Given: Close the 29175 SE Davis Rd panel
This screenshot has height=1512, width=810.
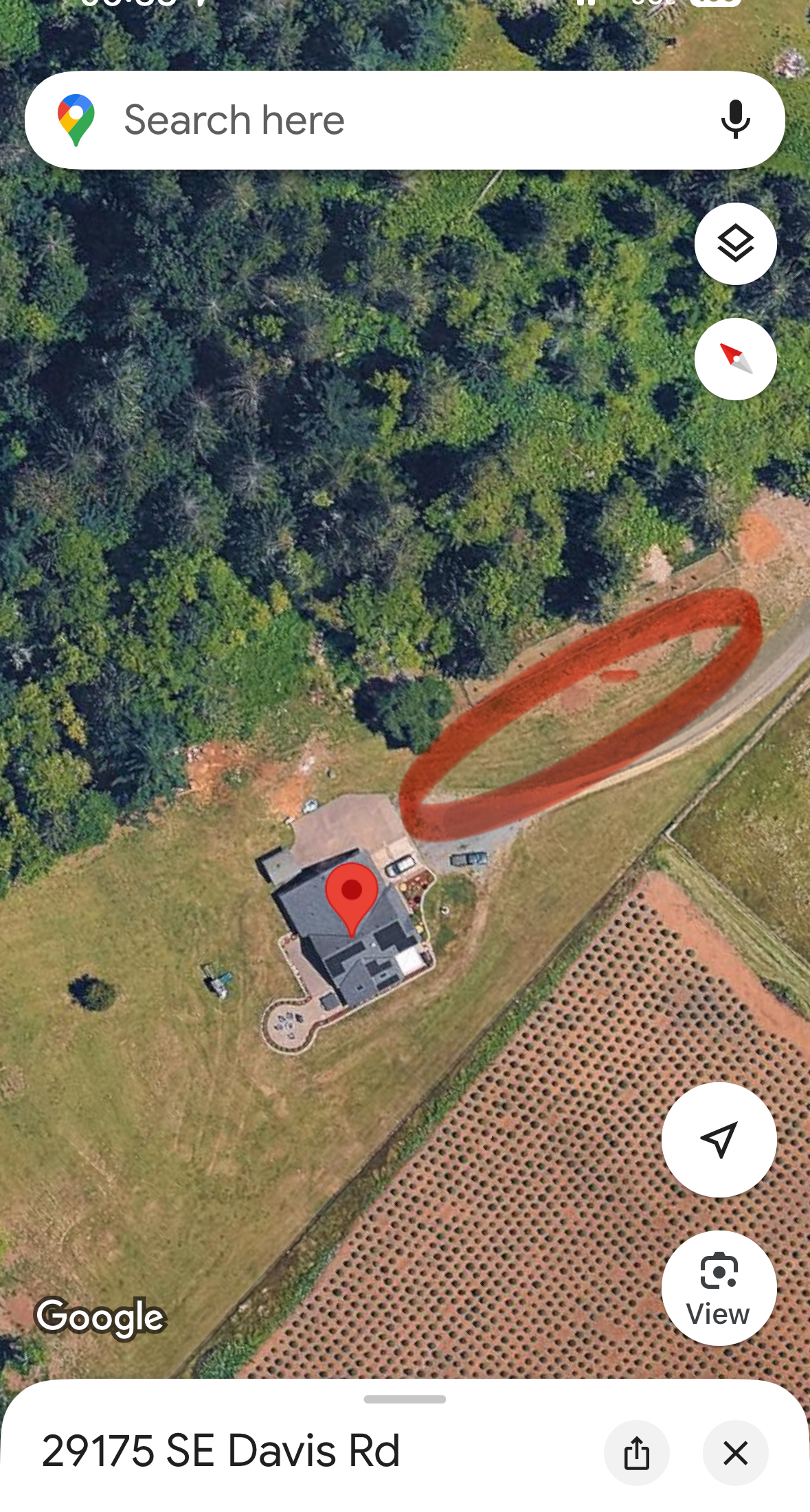Looking at the screenshot, I should coord(735,1453).
